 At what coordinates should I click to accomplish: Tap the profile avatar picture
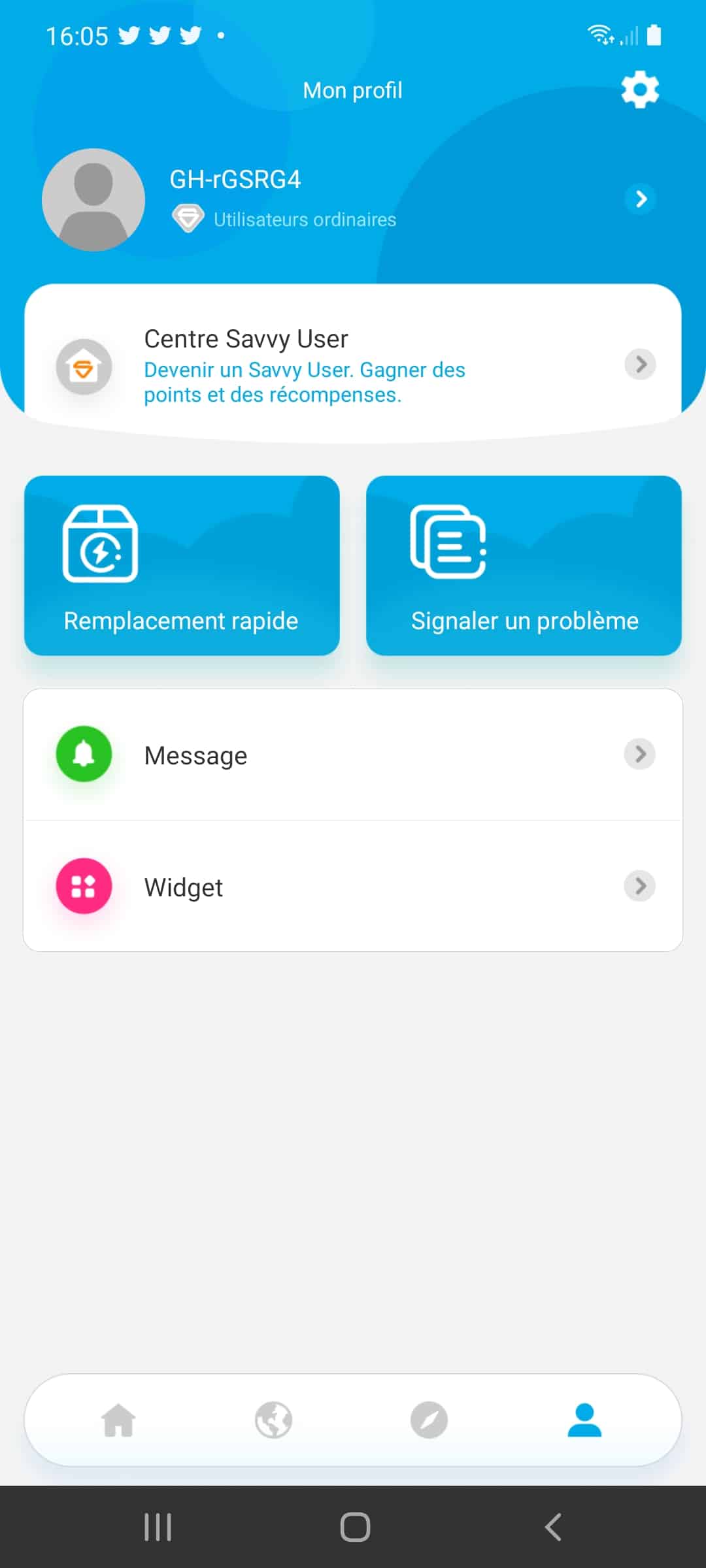[93, 200]
